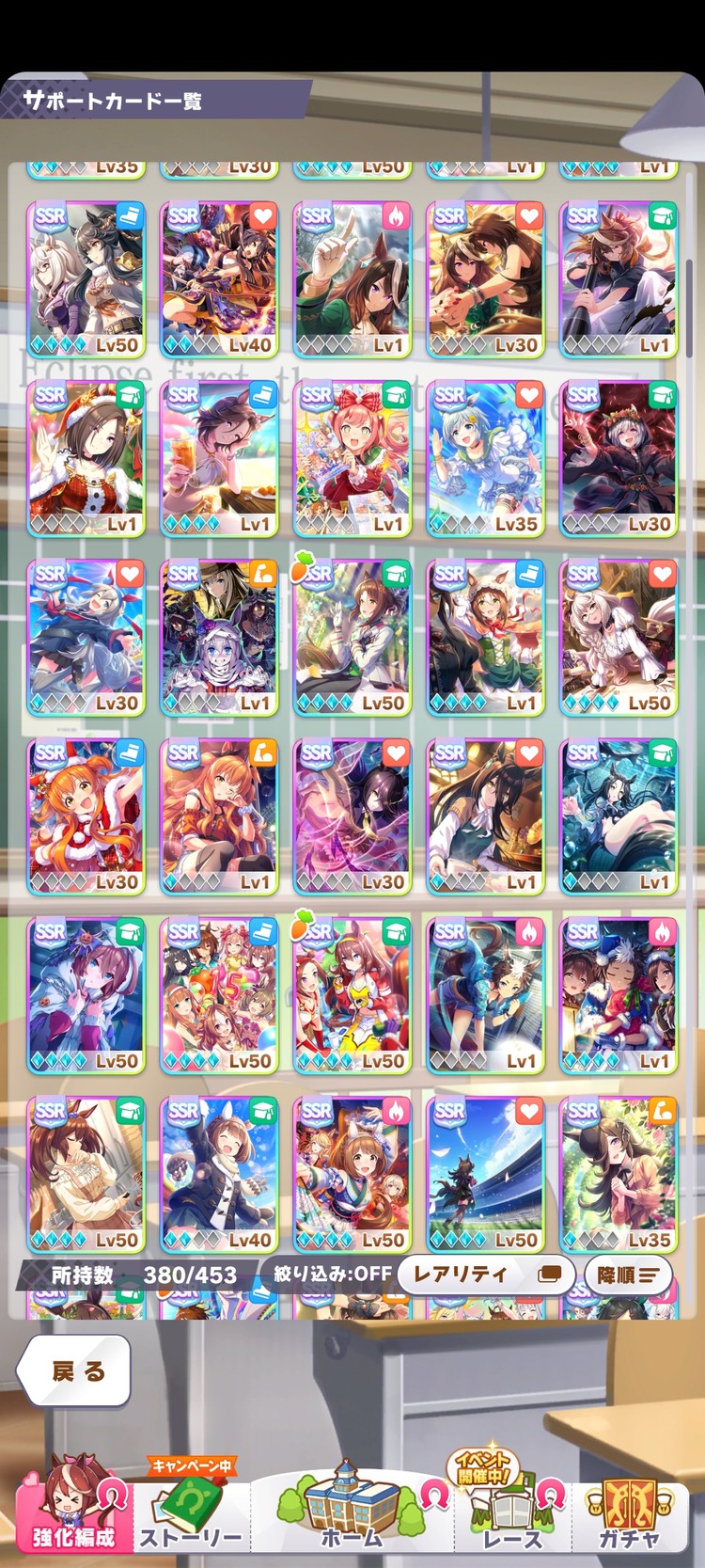Open the pink-haired Christmas SSR card at Lv1
This screenshot has width=705, height=1568.
pyautogui.click(x=352, y=459)
